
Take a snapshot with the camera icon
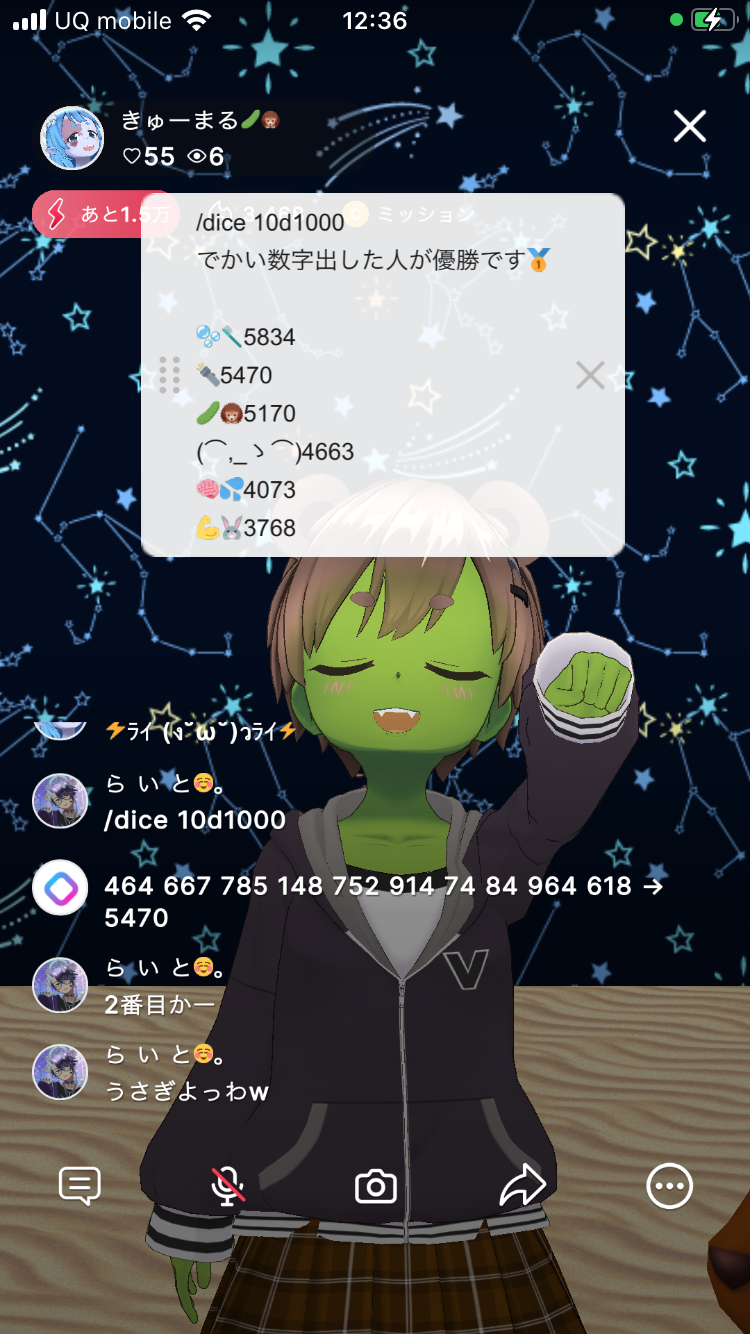coord(376,1186)
